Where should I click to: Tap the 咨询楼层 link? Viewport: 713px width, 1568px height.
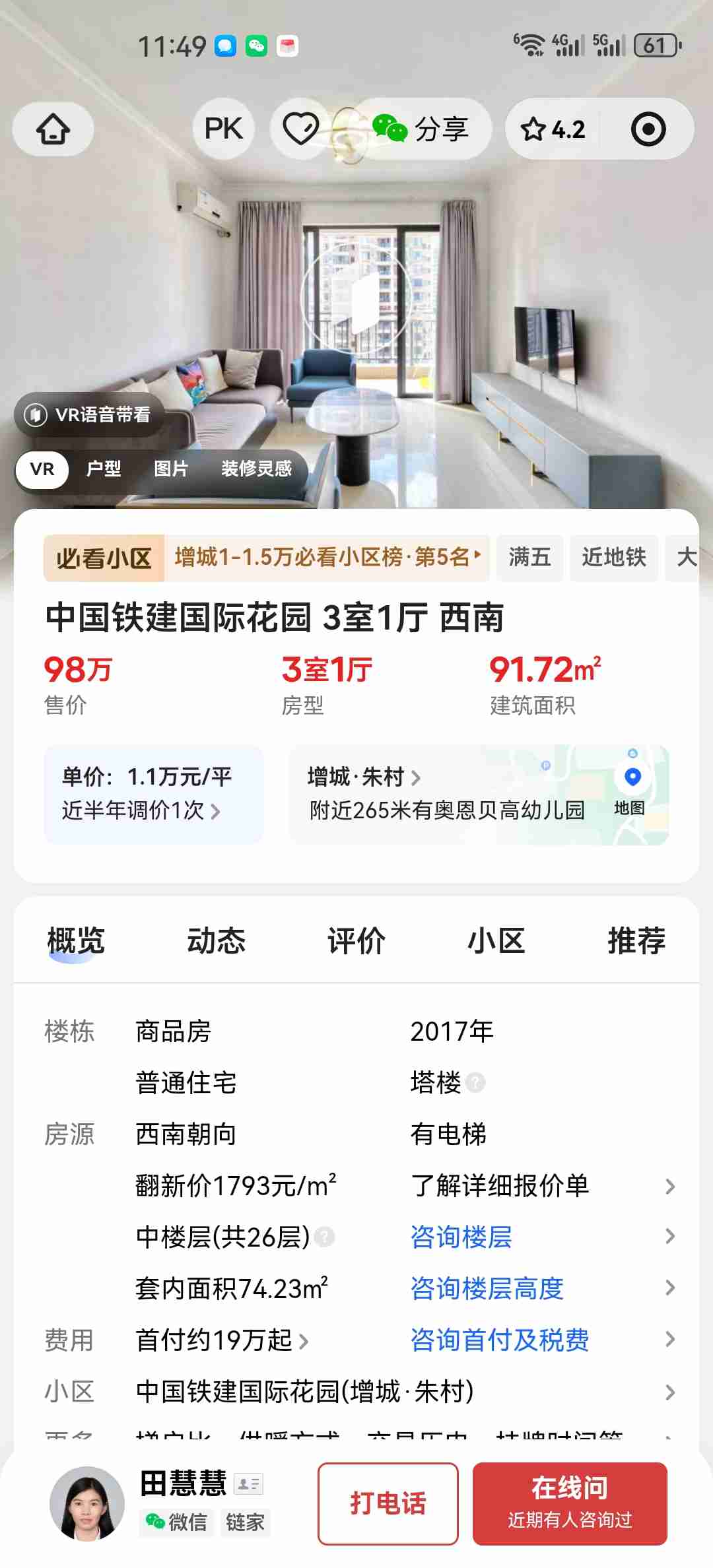[461, 1237]
